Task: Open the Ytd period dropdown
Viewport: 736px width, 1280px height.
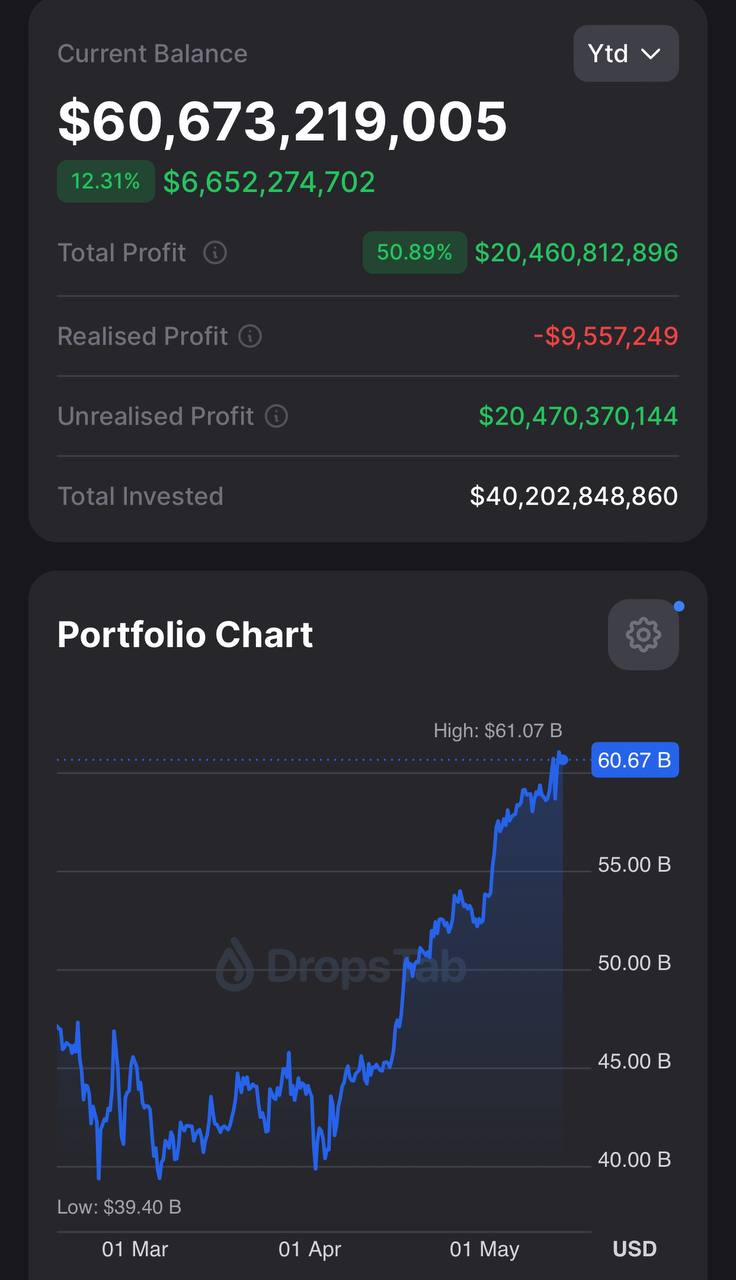Action: click(x=626, y=53)
